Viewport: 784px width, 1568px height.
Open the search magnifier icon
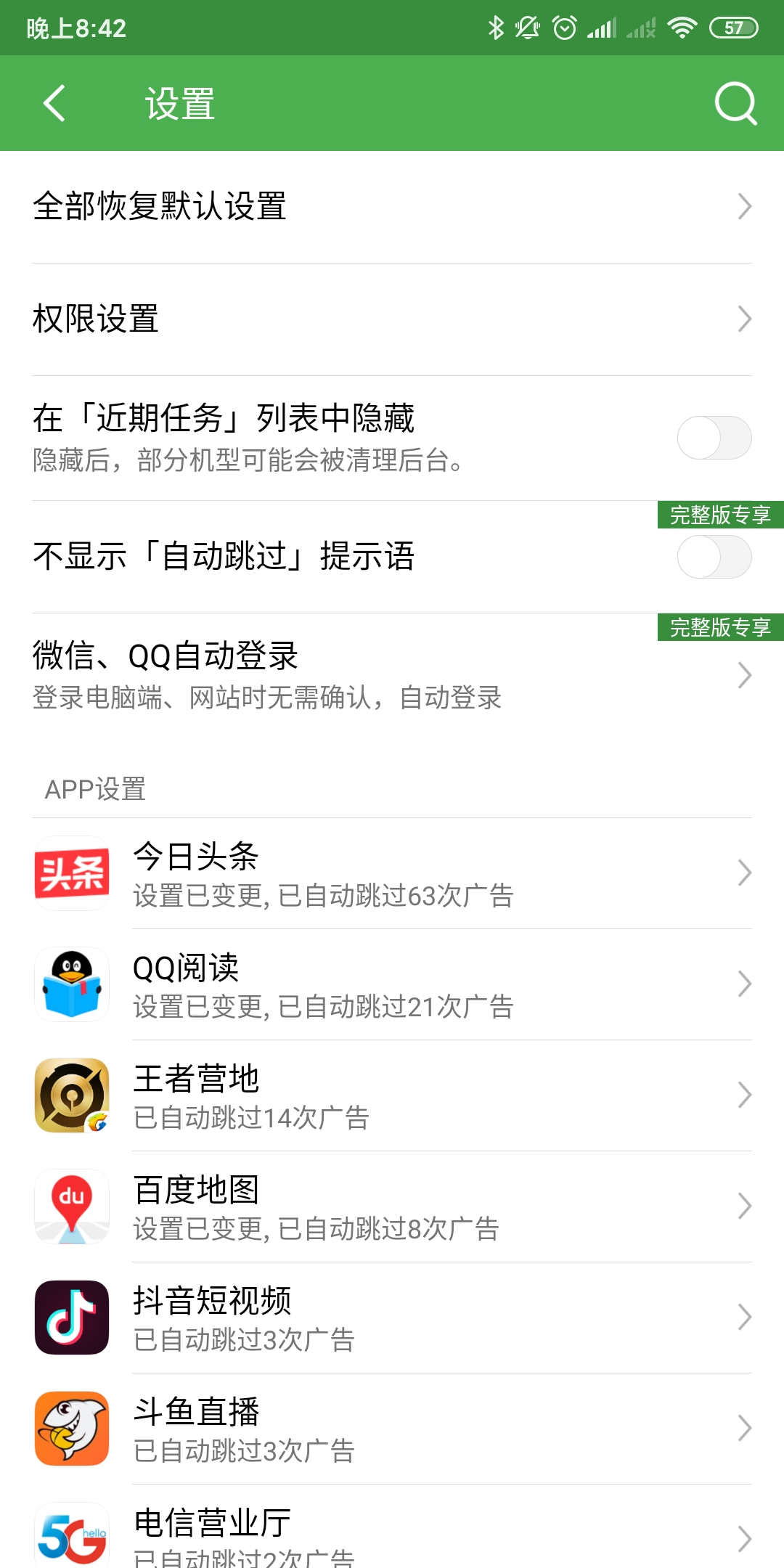(x=736, y=103)
